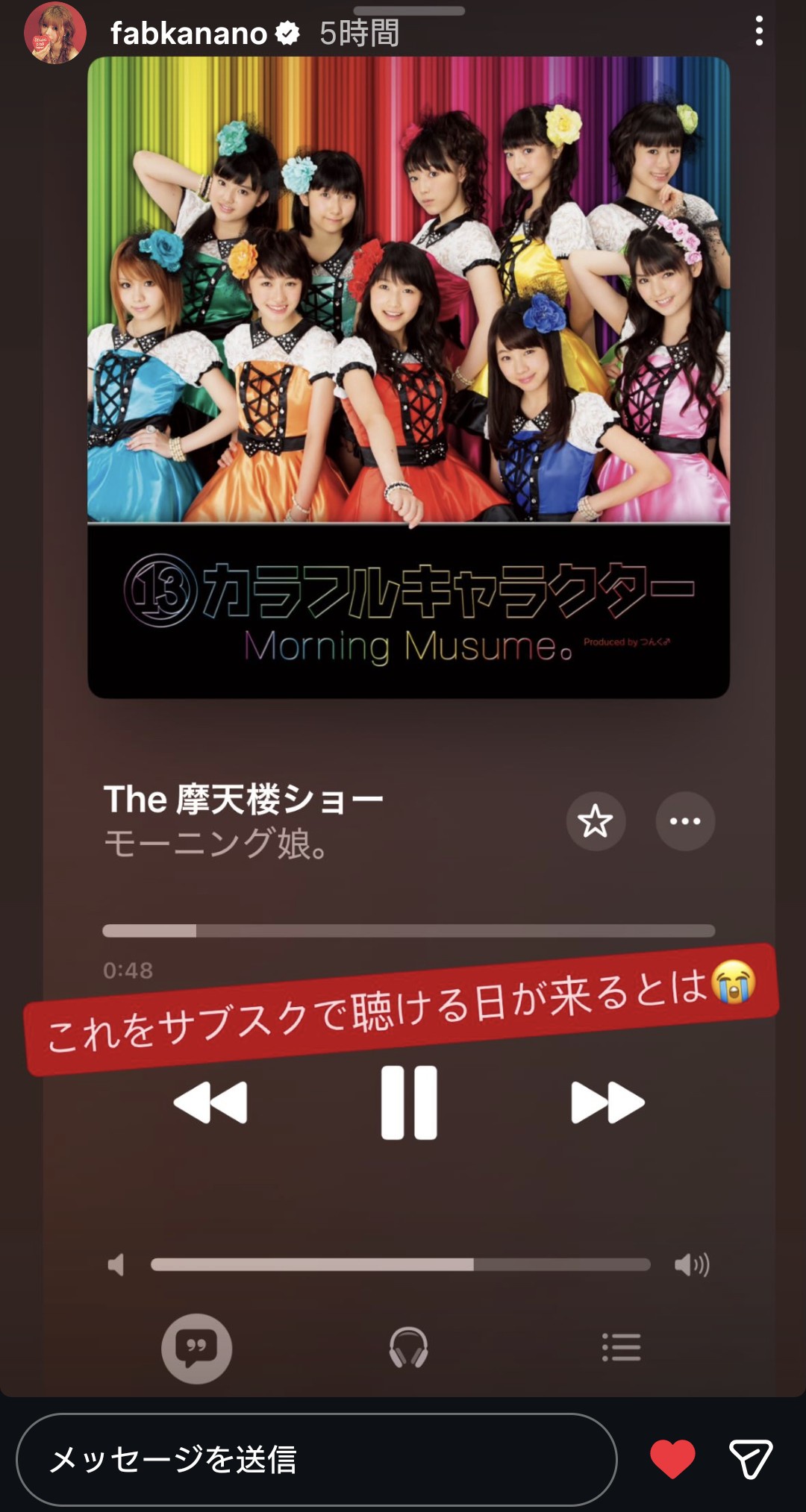806x1512 pixels.
Task: Tap the fabkanano username
Action: 189,34
